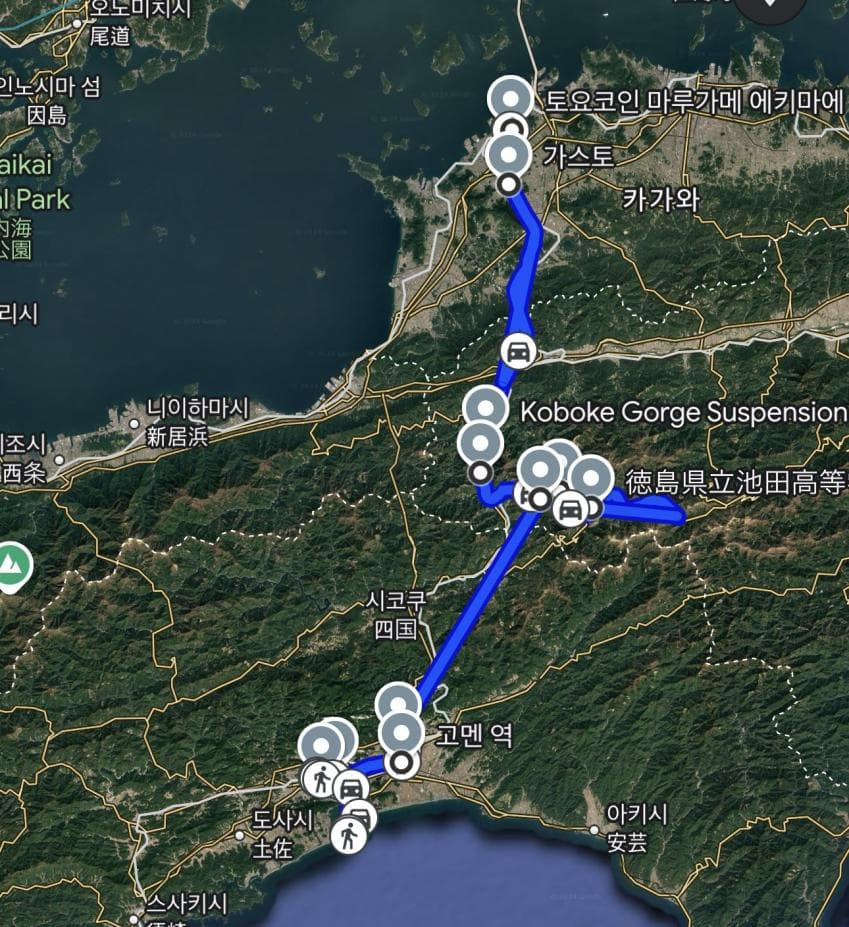The image size is (849, 927).
Task: Tap the Koboke Gorge Suspension marker
Action: (x=486, y=408)
